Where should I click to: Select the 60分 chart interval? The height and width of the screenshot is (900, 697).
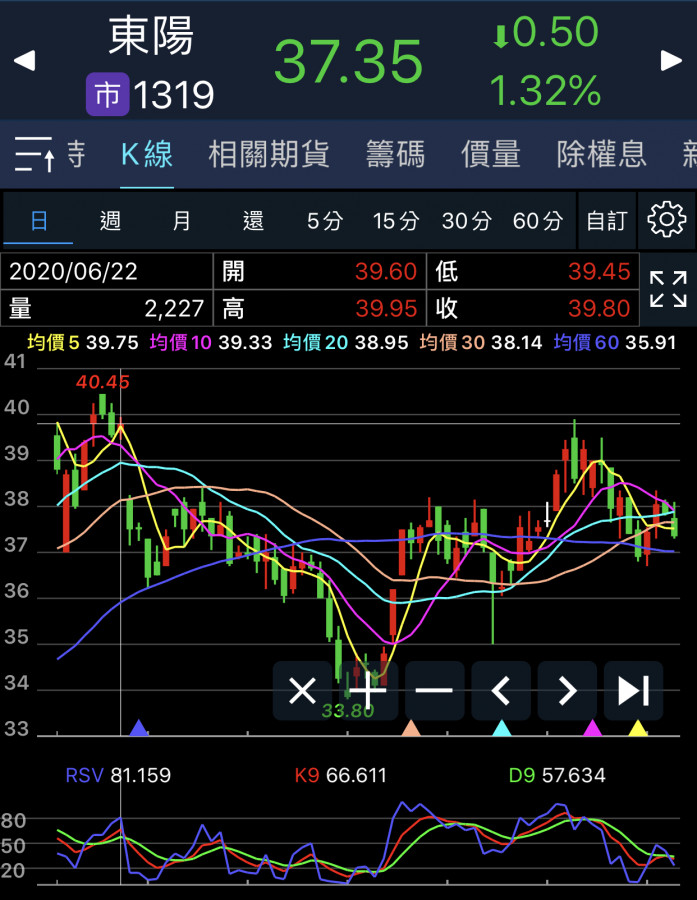(538, 221)
